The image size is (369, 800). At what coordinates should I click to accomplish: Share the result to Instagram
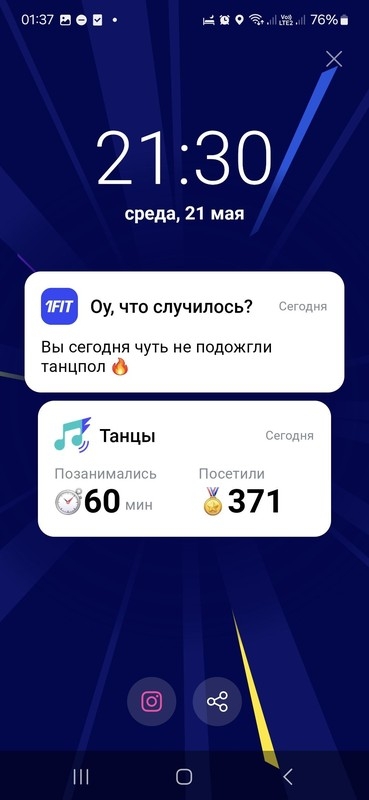coord(152,702)
